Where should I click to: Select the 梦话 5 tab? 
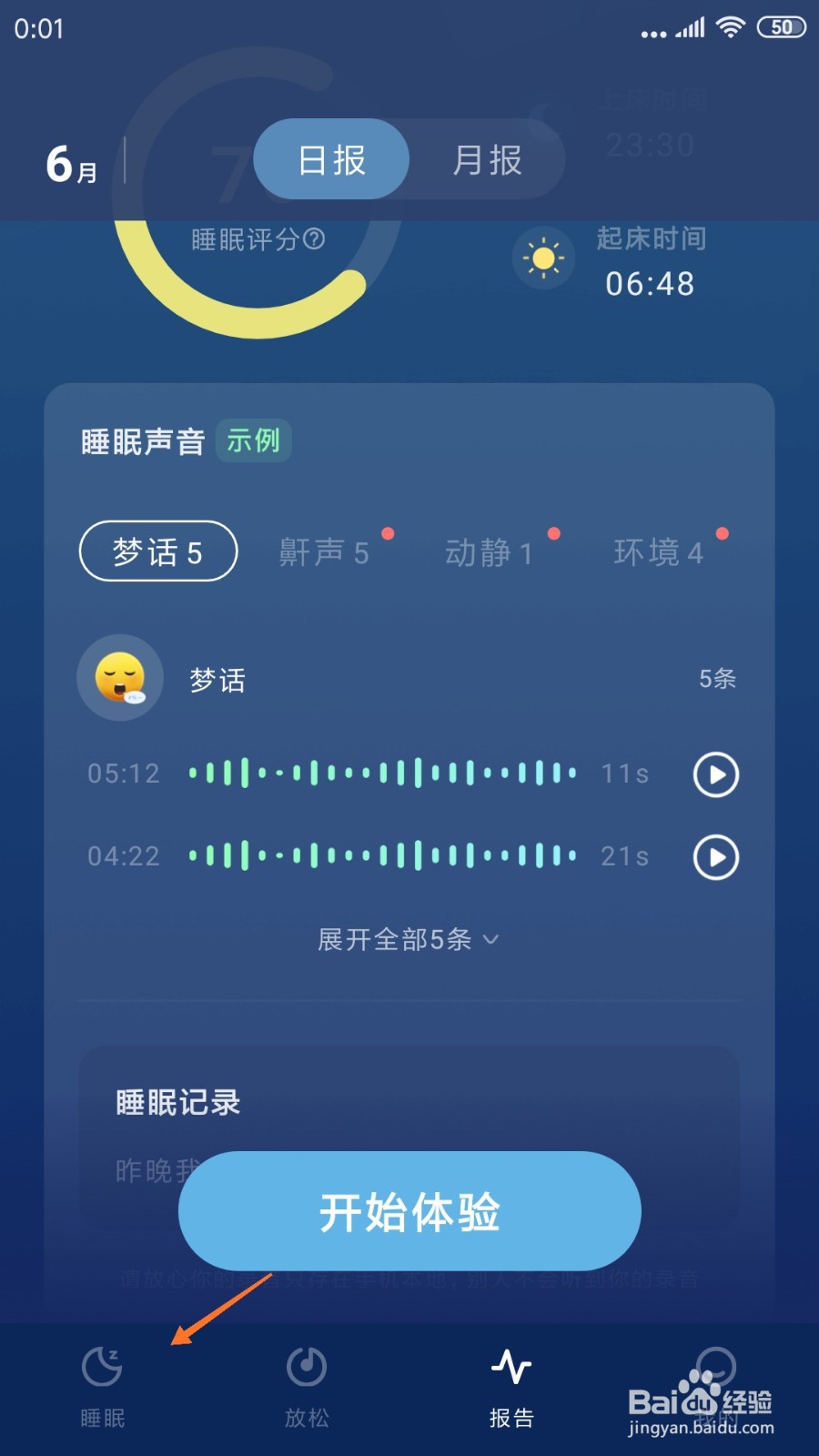[157, 551]
